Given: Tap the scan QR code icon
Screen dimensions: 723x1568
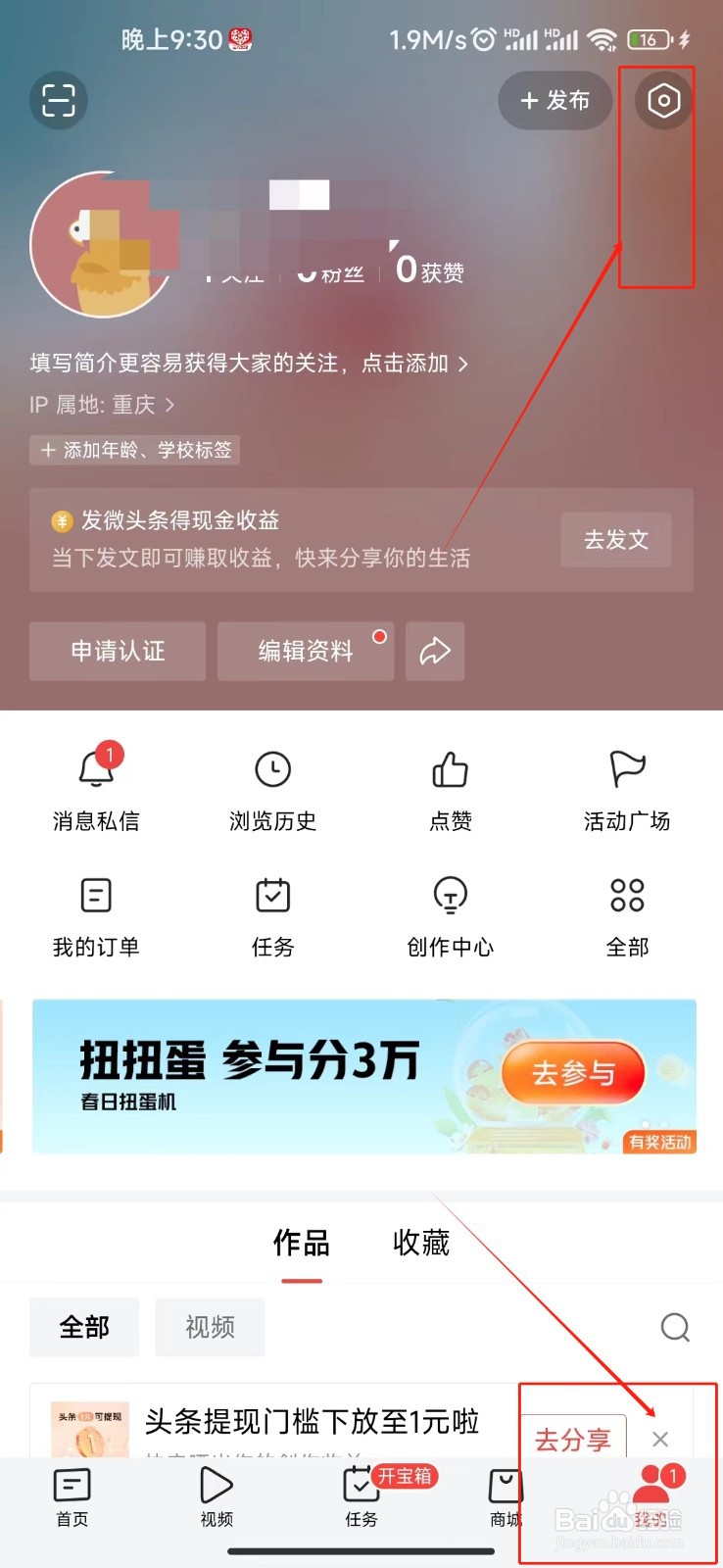Looking at the screenshot, I should click(x=59, y=101).
